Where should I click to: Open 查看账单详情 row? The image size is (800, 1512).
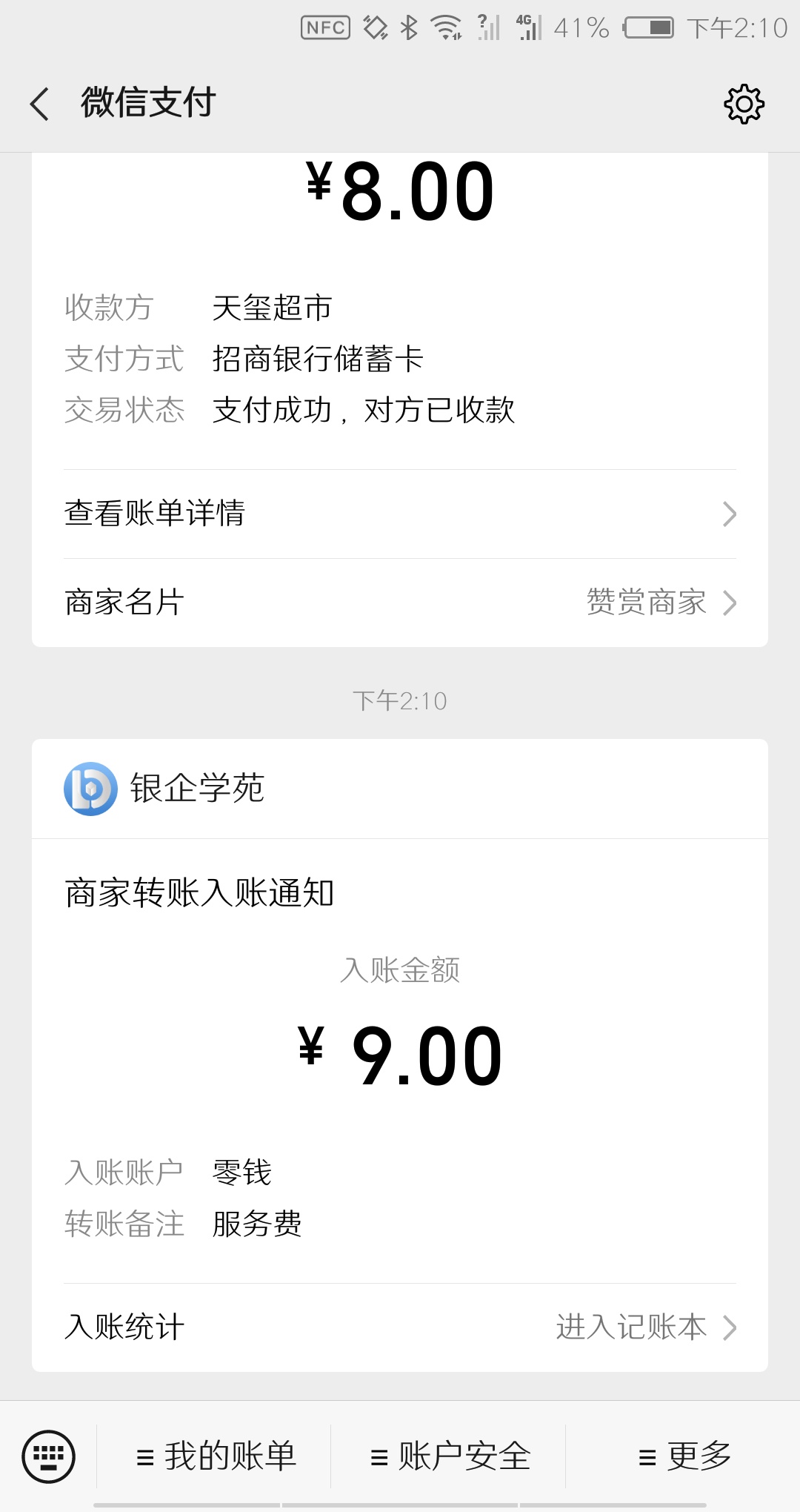click(400, 514)
